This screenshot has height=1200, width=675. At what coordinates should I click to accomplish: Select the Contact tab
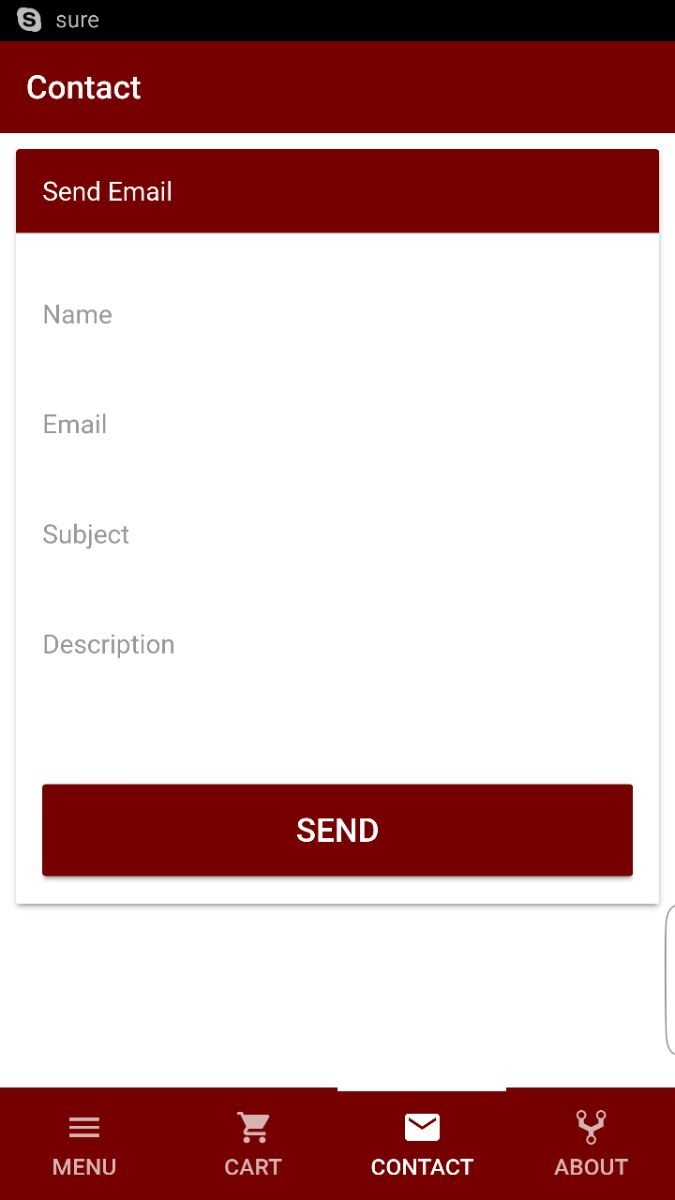click(422, 1145)
